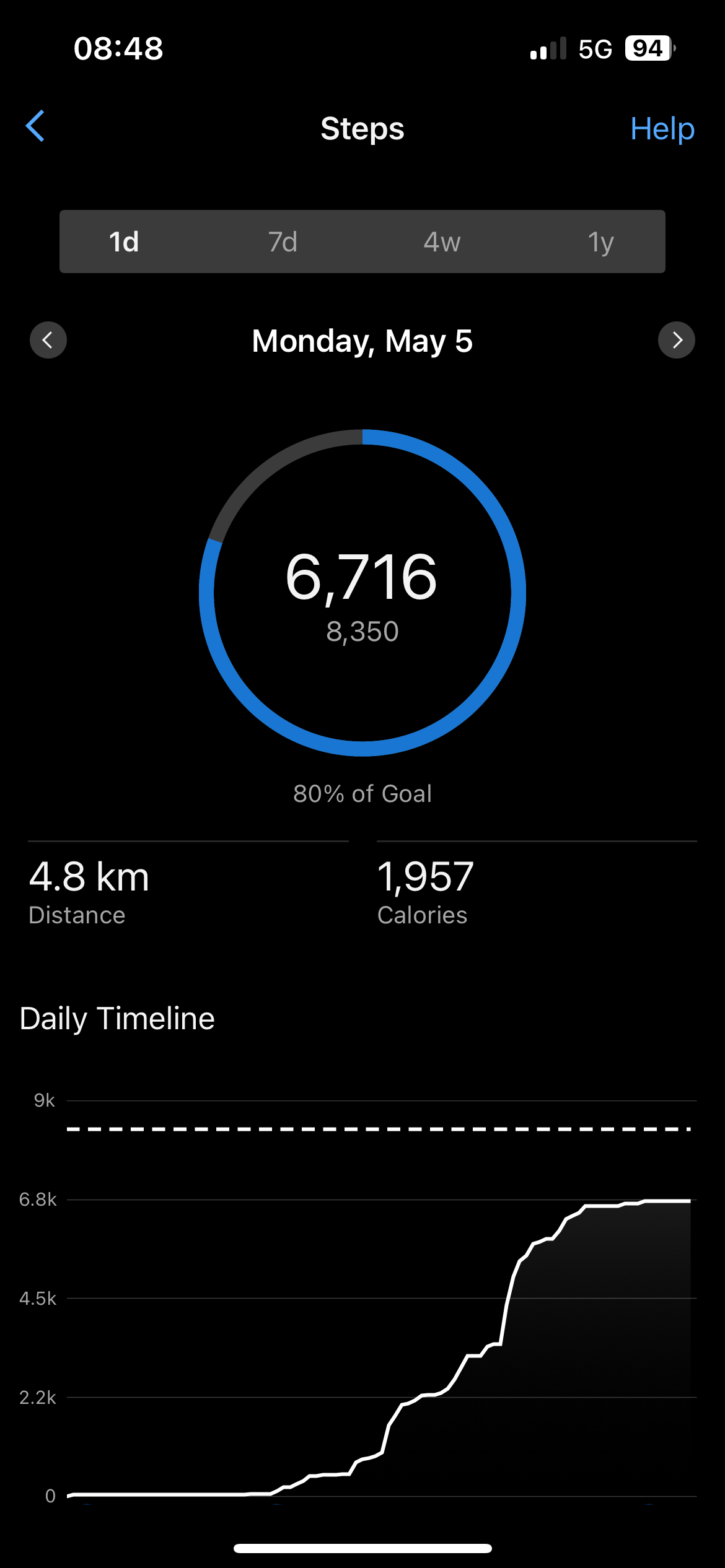Go to the previous day
This screenshot has height=1568, width=725.
point(48,340)
